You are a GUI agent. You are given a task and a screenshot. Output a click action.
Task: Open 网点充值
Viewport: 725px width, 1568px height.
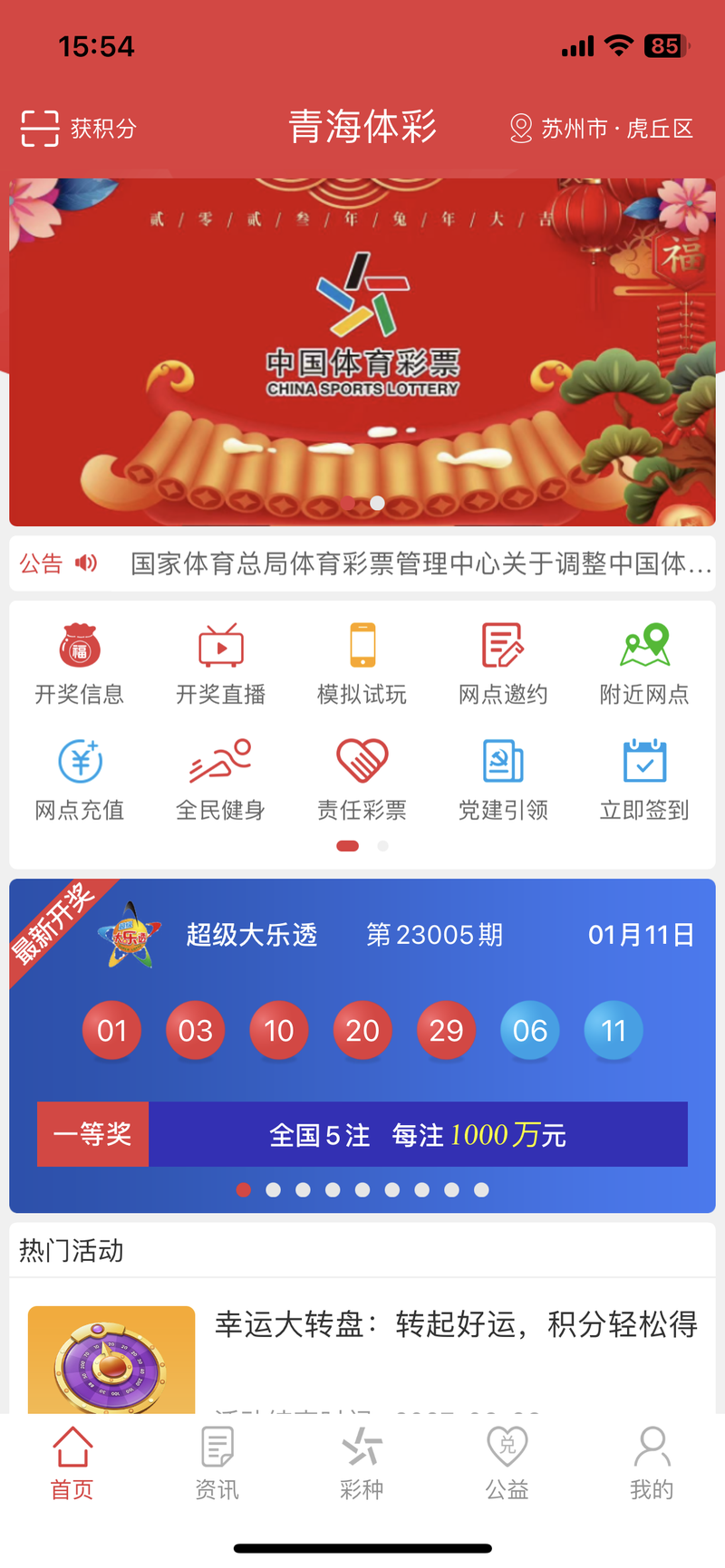point(80,779)
